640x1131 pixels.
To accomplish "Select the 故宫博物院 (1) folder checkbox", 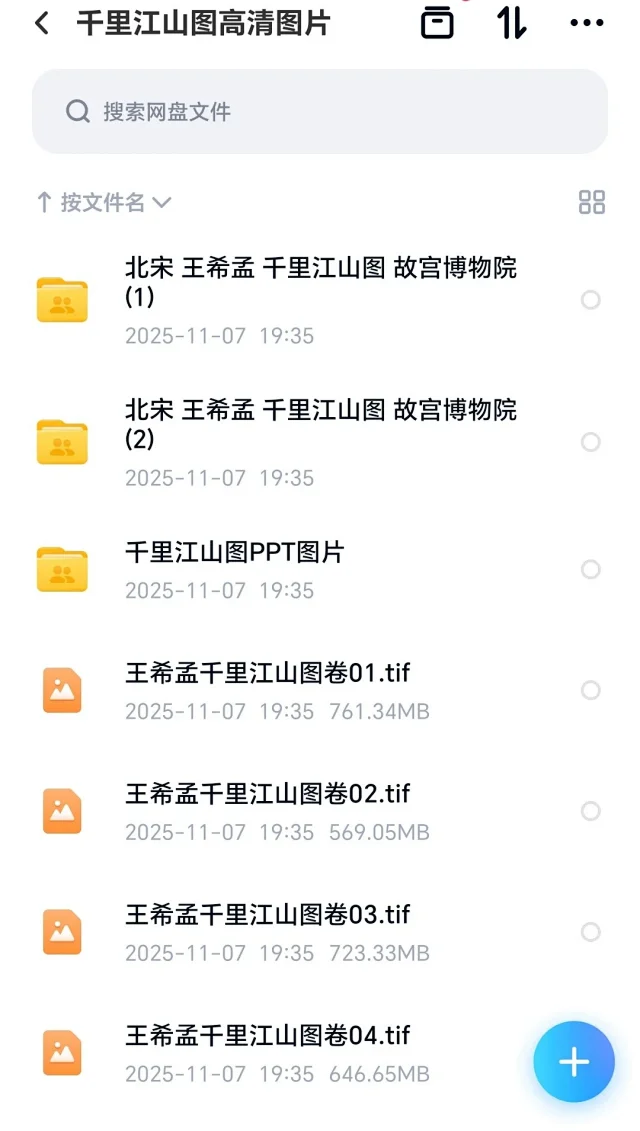I will coord(591,300).
